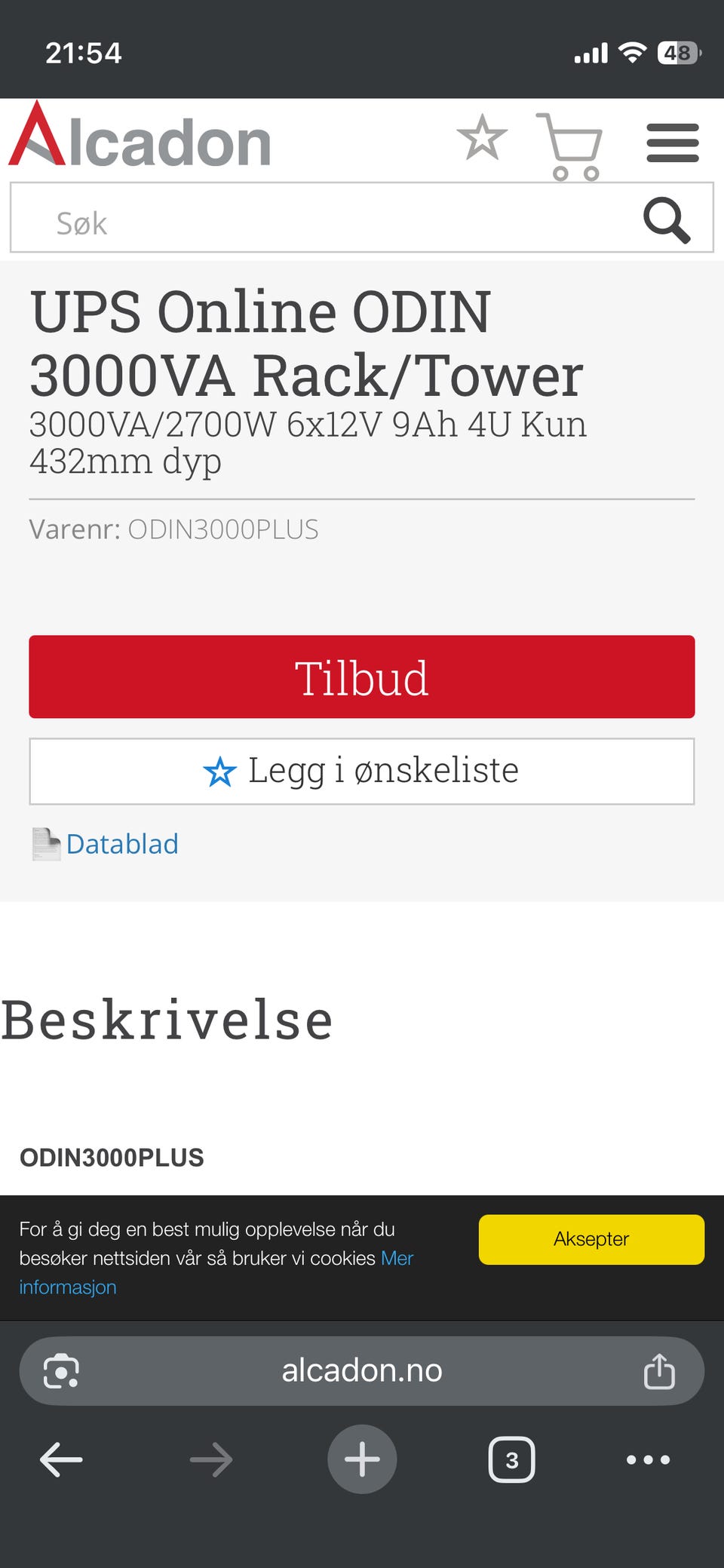Viewport: 724px width, 1568px height.
Task: Click Legg i ønskeliste
Action: [x=361, y=770]
